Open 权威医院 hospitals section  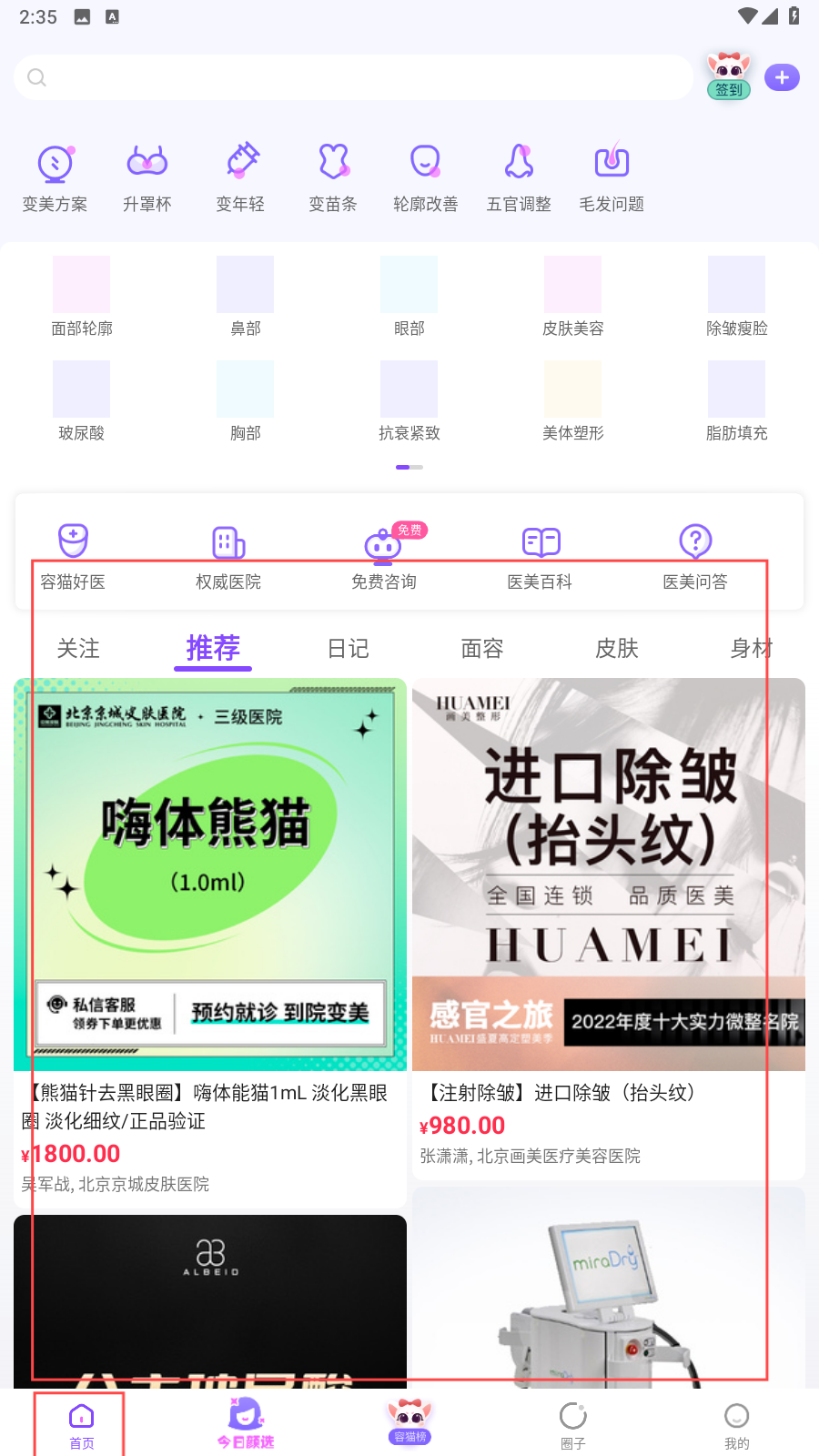pyautogui.click(x=228, y=557)
